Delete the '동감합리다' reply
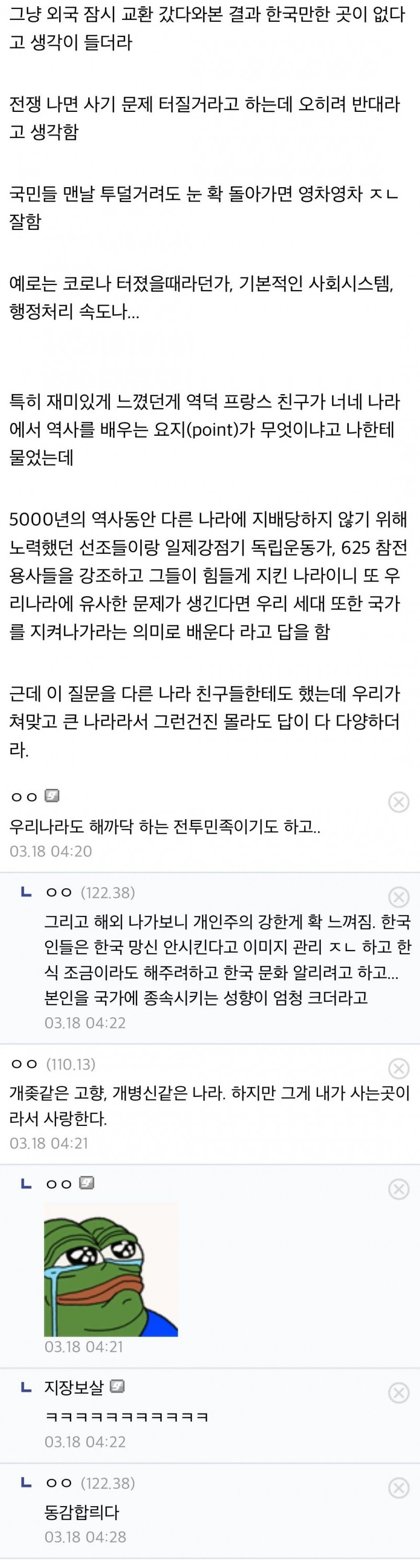The height and width of the screenshot is (1568, 420). click(x=399, y=1488)
